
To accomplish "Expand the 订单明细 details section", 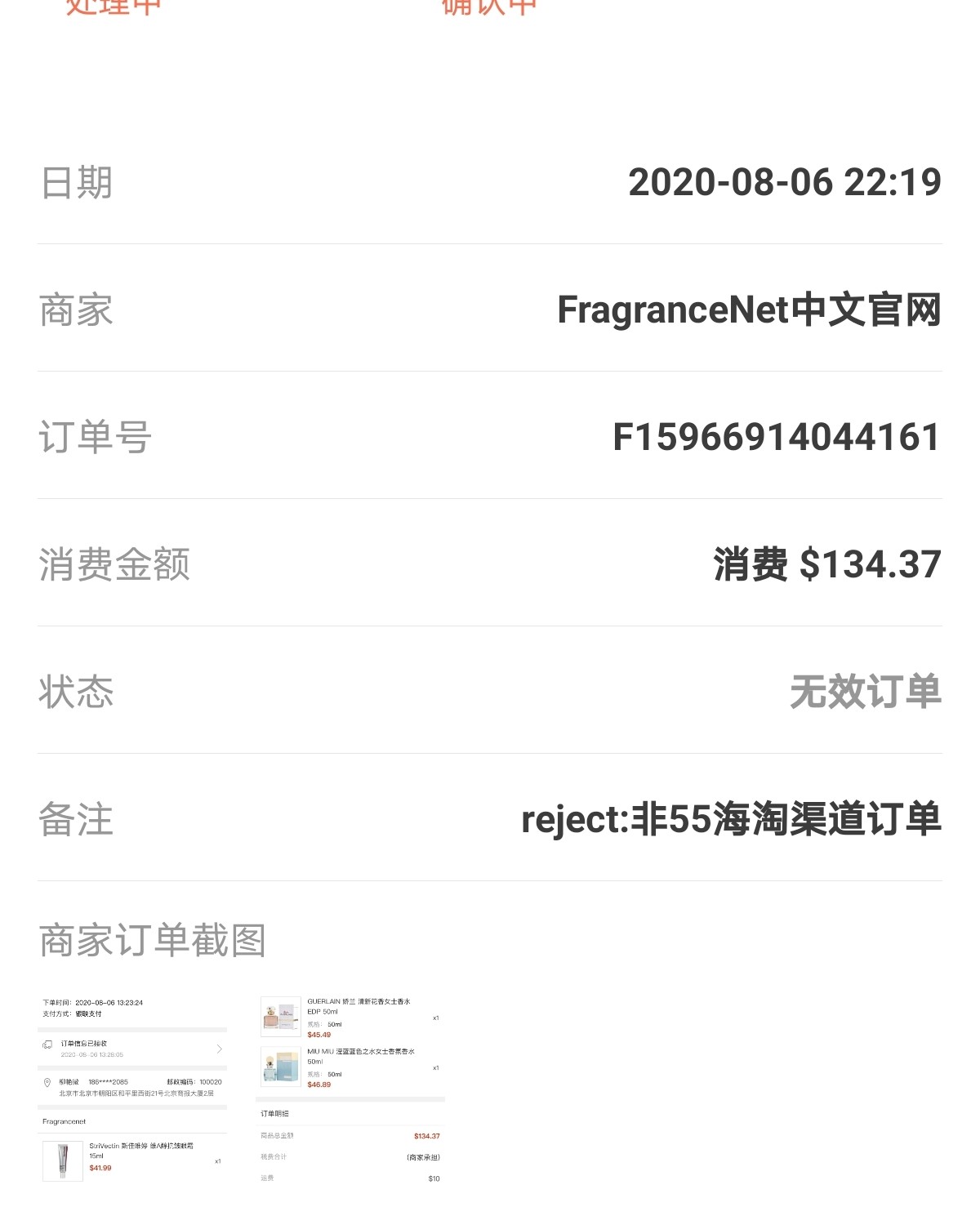I will click(x=275, y=1112).
